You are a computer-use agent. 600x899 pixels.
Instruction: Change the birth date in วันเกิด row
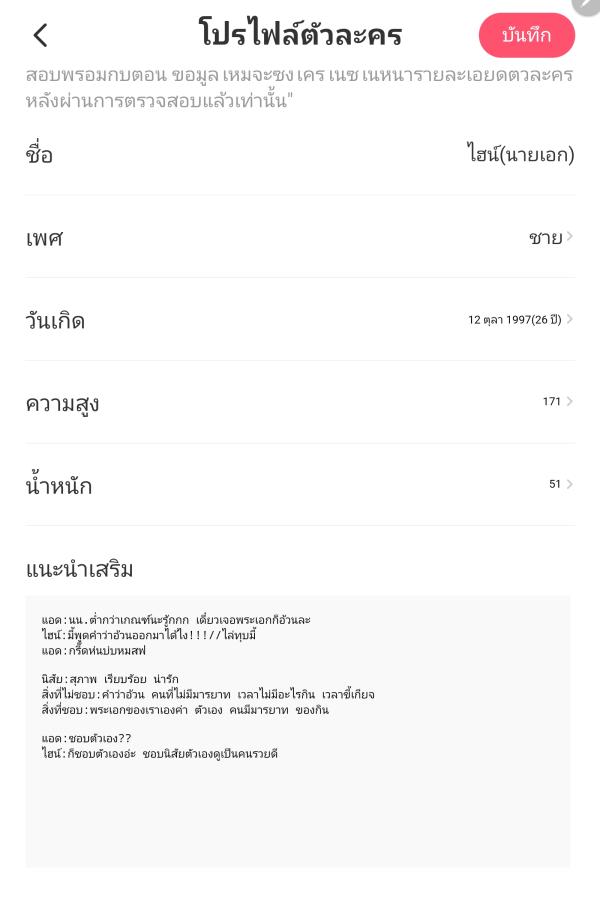300,320
